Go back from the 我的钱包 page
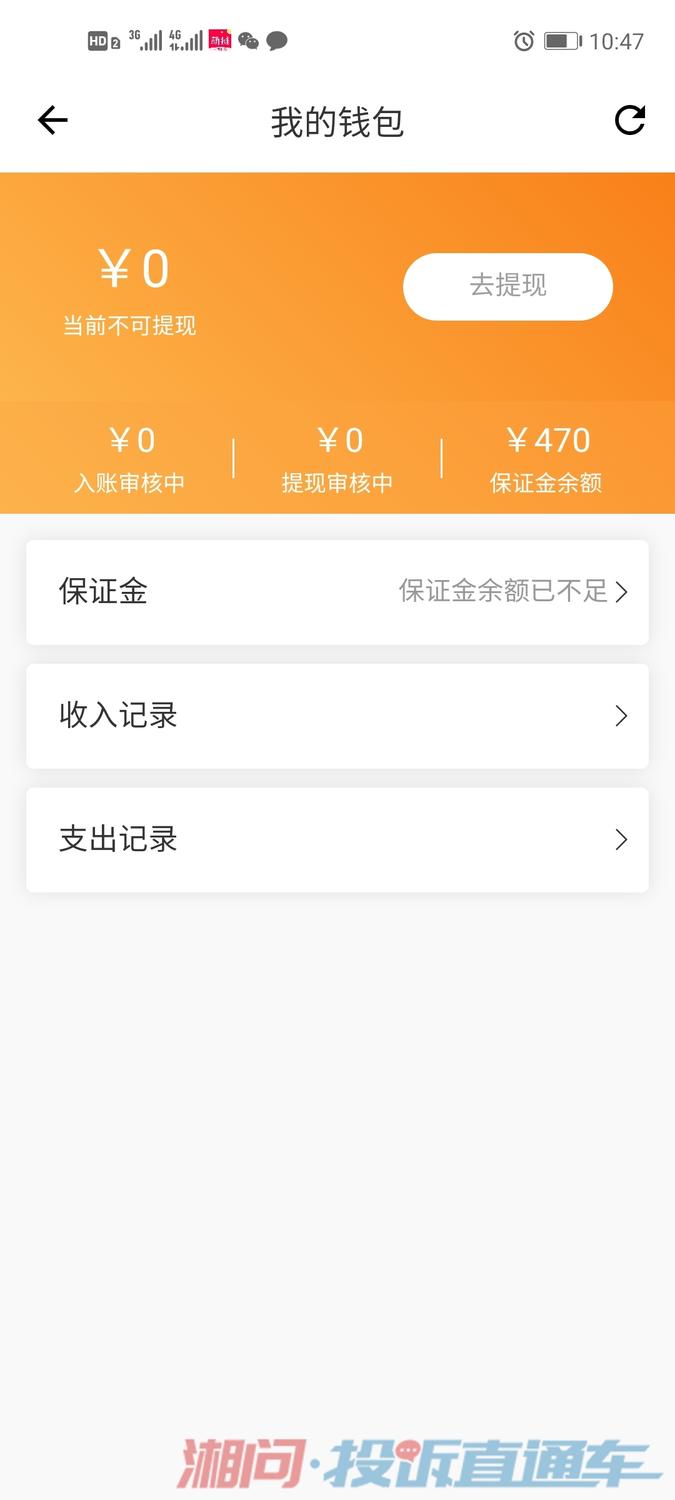The image size is (675, 1500). [x=52, y=121]
